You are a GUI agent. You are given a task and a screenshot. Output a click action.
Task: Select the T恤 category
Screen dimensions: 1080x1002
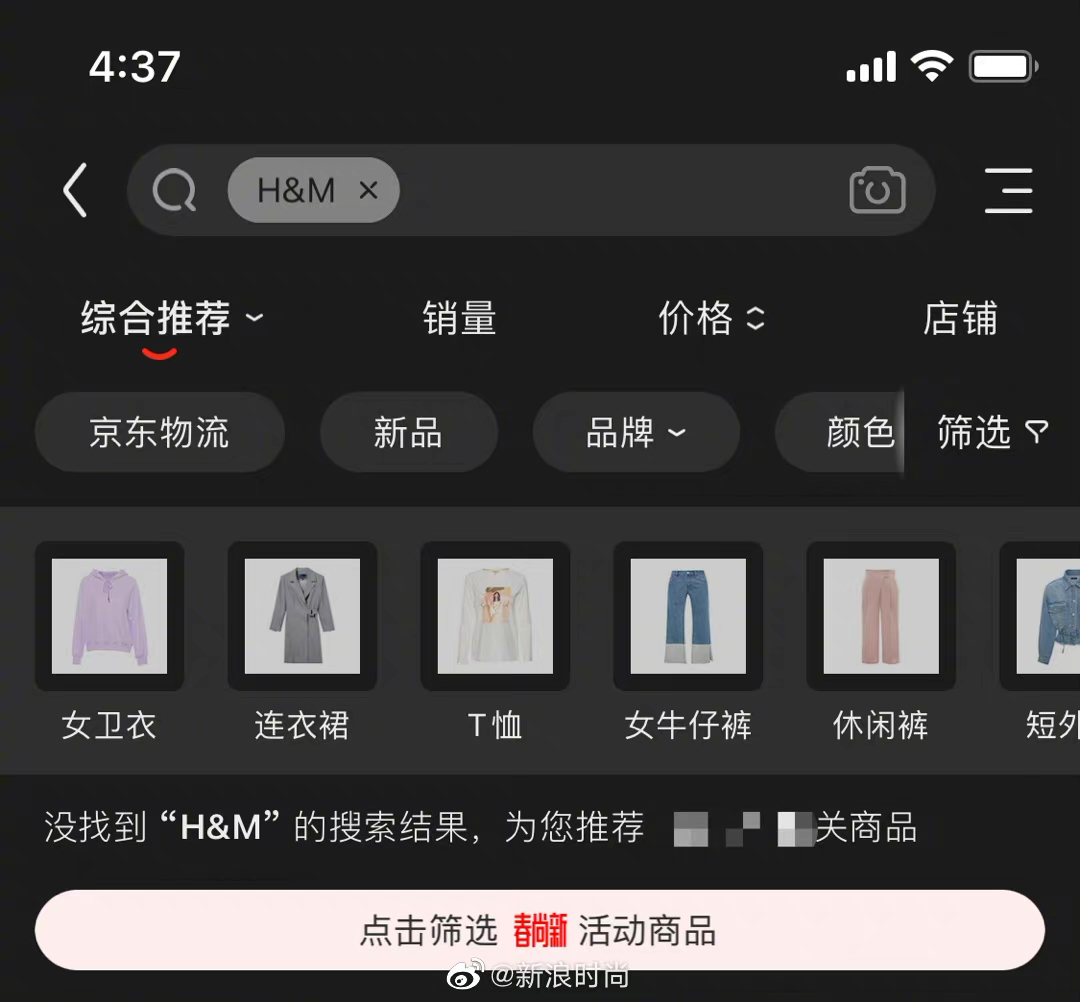tap(495, 640)
